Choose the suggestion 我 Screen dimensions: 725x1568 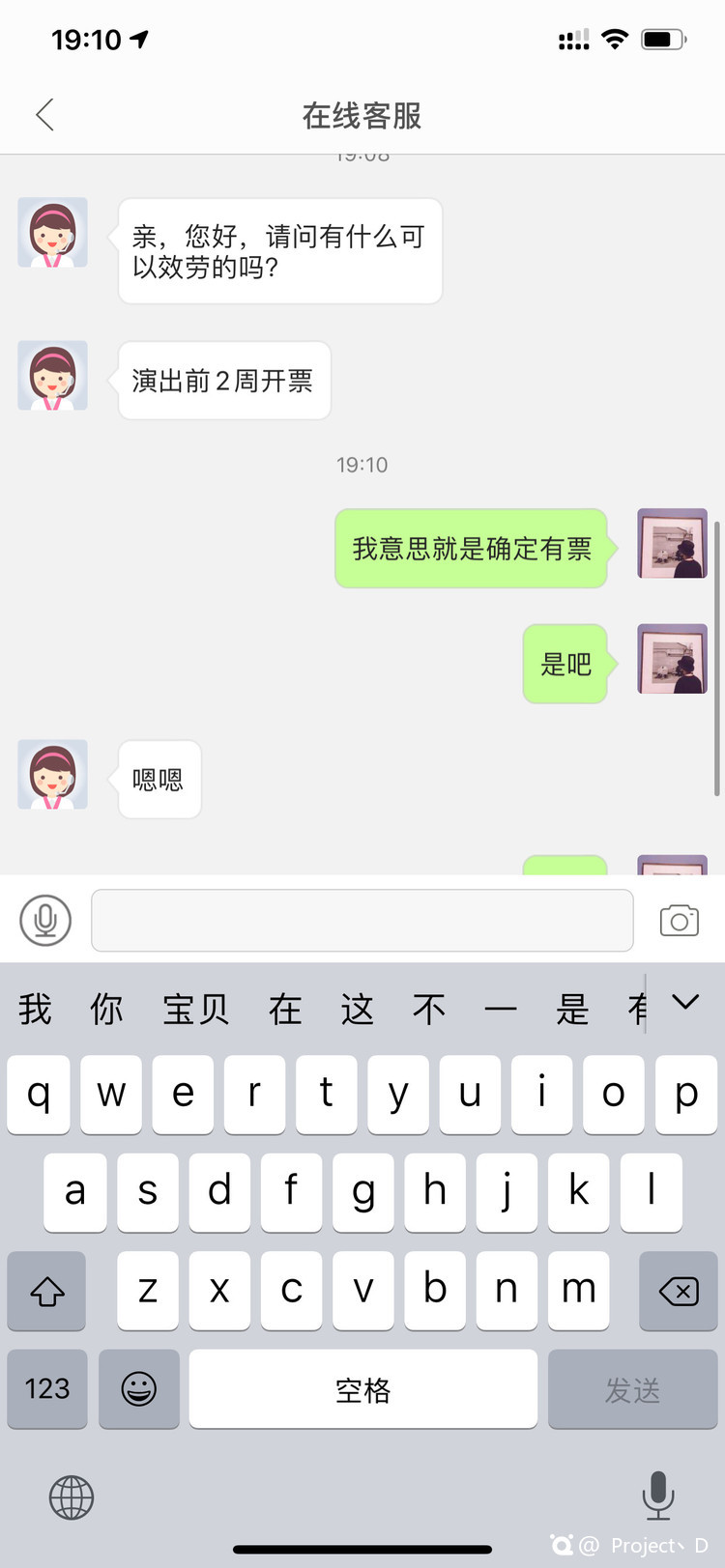pyautogui.click(x=35, y=1010)
